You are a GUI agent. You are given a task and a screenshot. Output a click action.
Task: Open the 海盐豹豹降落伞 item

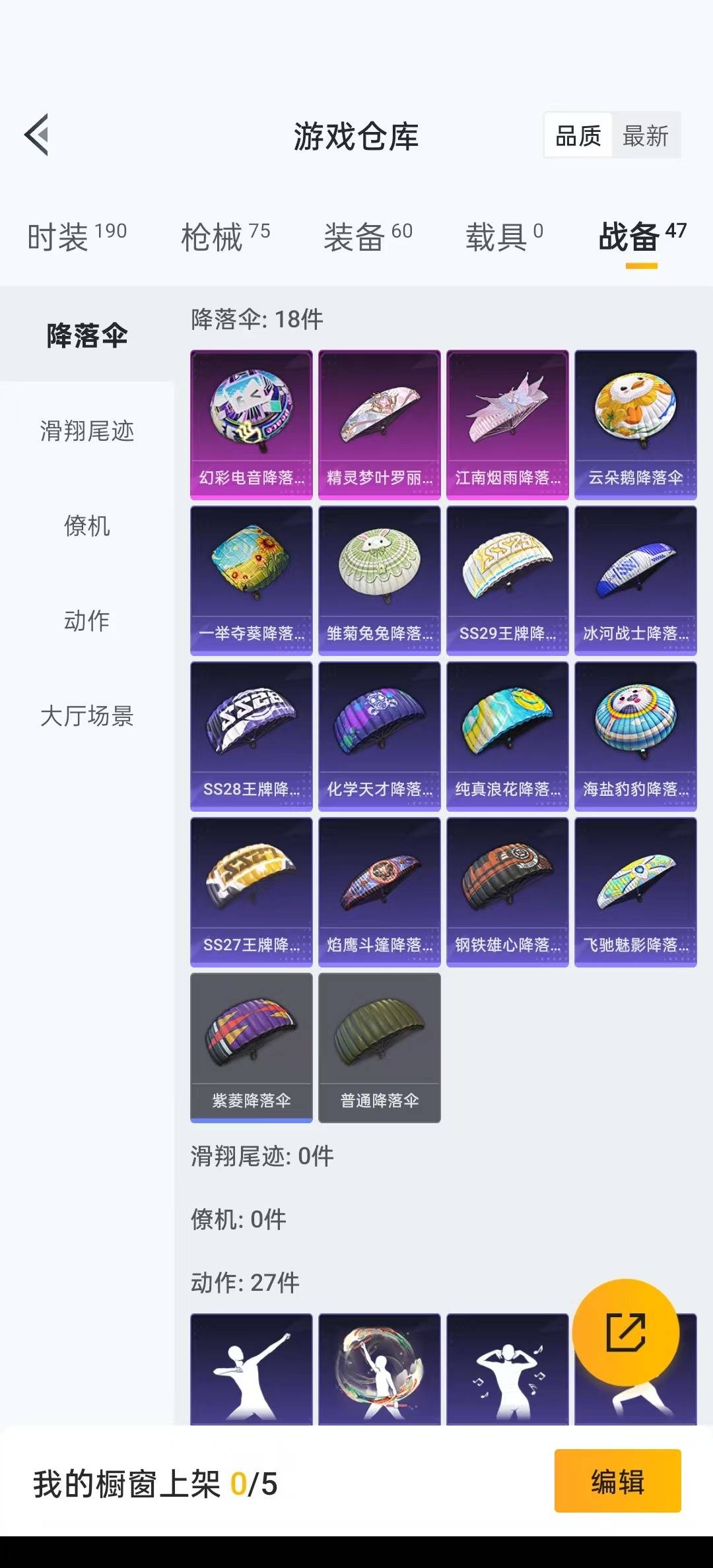click(635, 736)
